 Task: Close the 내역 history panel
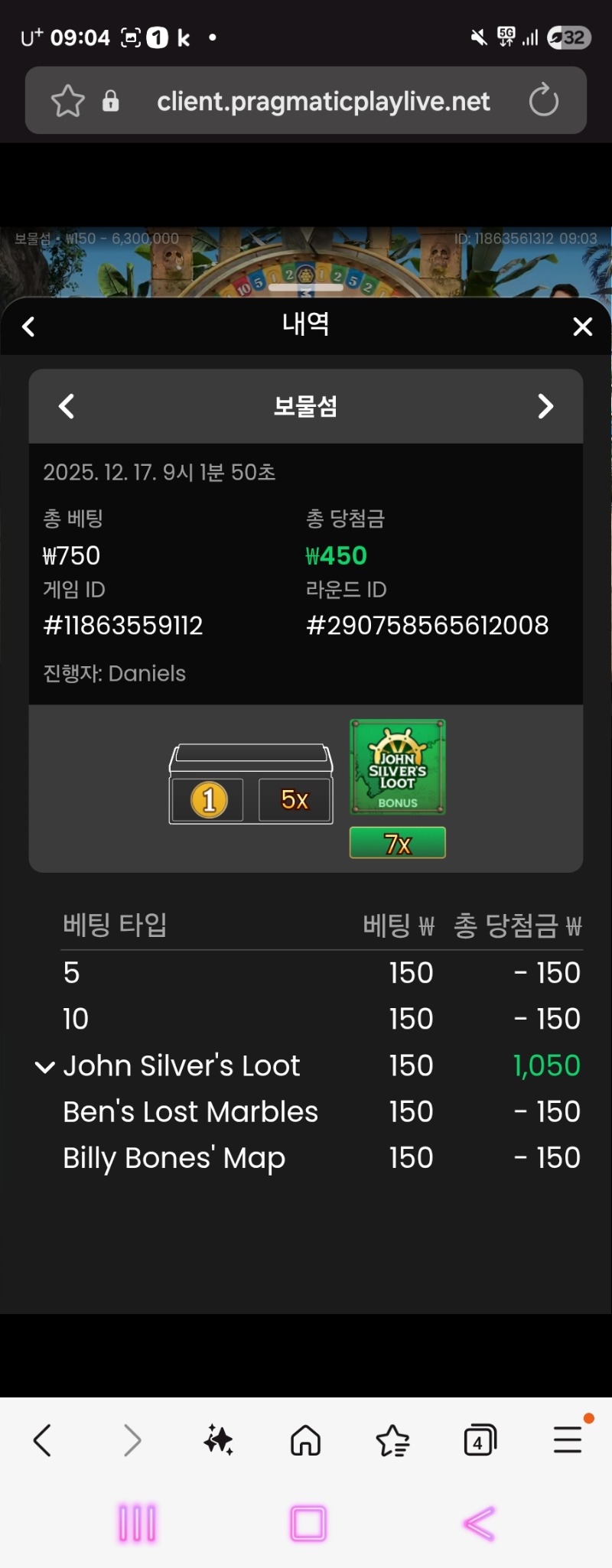(x=583, y=327)
